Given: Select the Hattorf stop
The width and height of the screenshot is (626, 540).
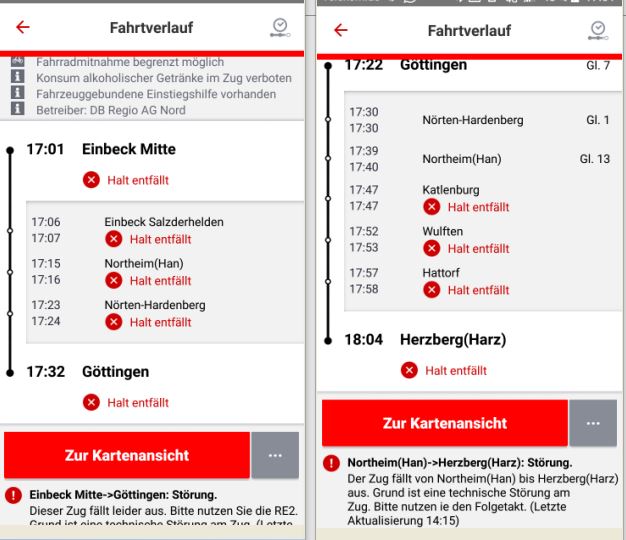Looking at the screenshot, I should pos(442,272).
